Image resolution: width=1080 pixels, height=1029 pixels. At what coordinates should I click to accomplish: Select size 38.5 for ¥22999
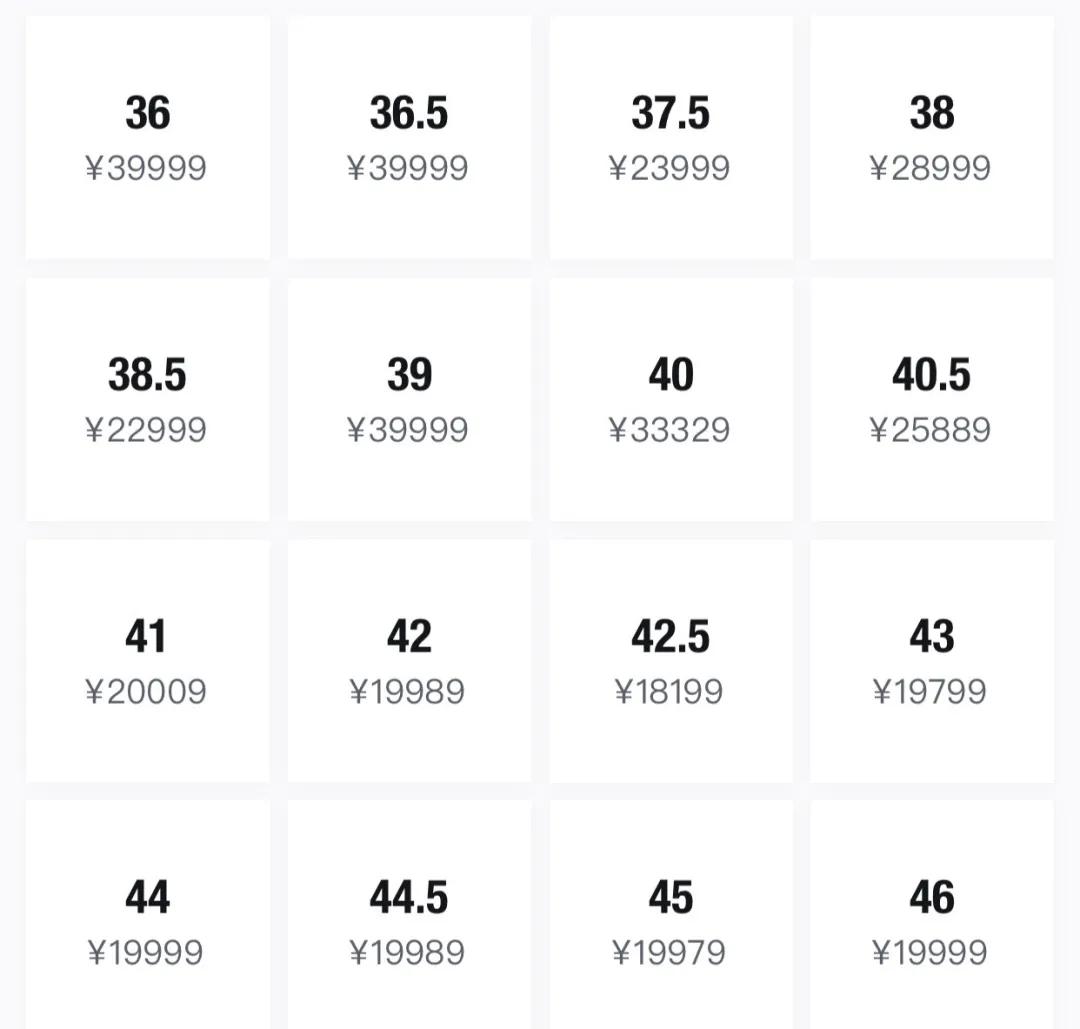coord(147,400)
